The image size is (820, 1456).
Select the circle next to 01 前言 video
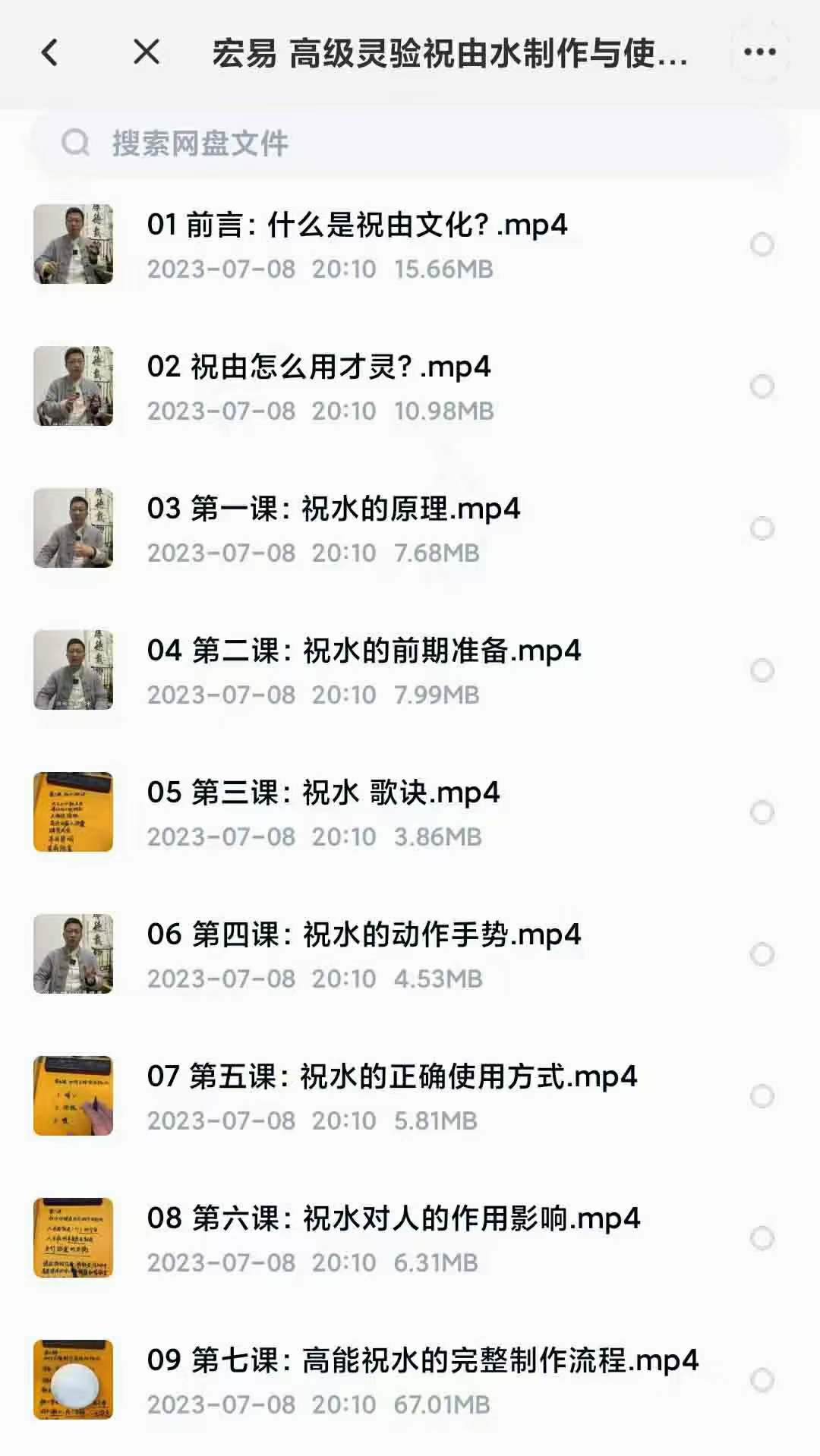tap(760, 244)
